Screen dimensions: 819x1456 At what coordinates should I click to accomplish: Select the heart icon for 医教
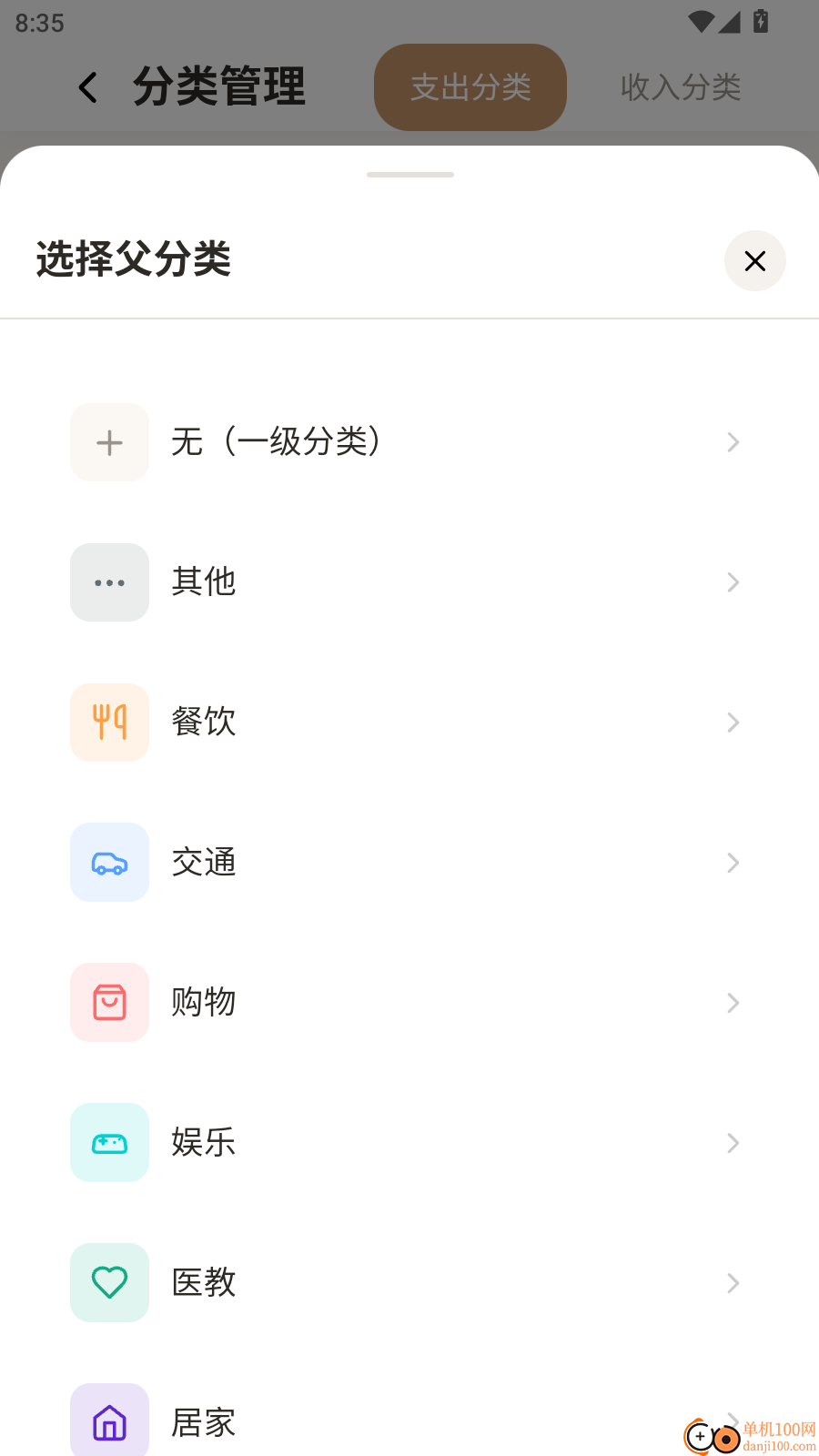pos(109,1283)
